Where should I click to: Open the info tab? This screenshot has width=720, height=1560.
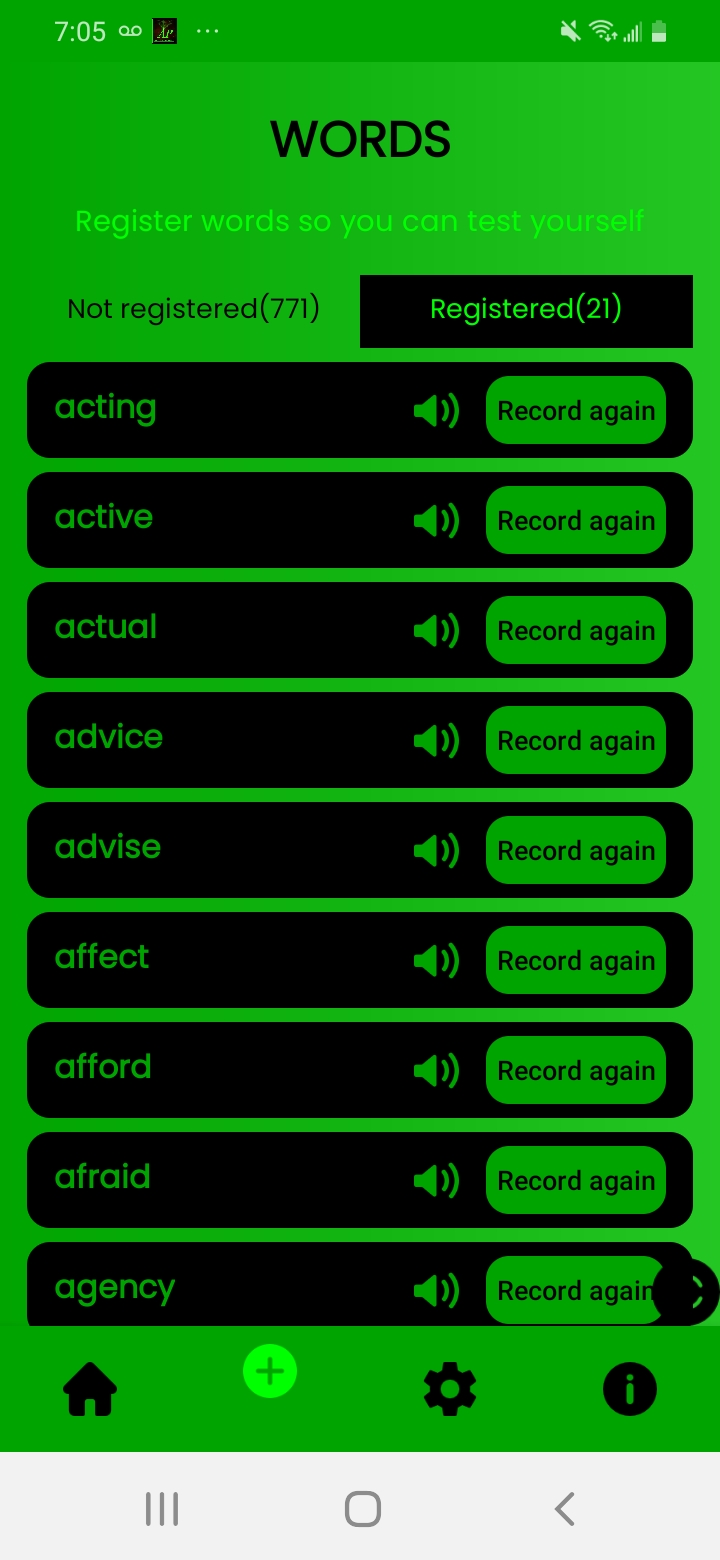tap(630, 1389)
